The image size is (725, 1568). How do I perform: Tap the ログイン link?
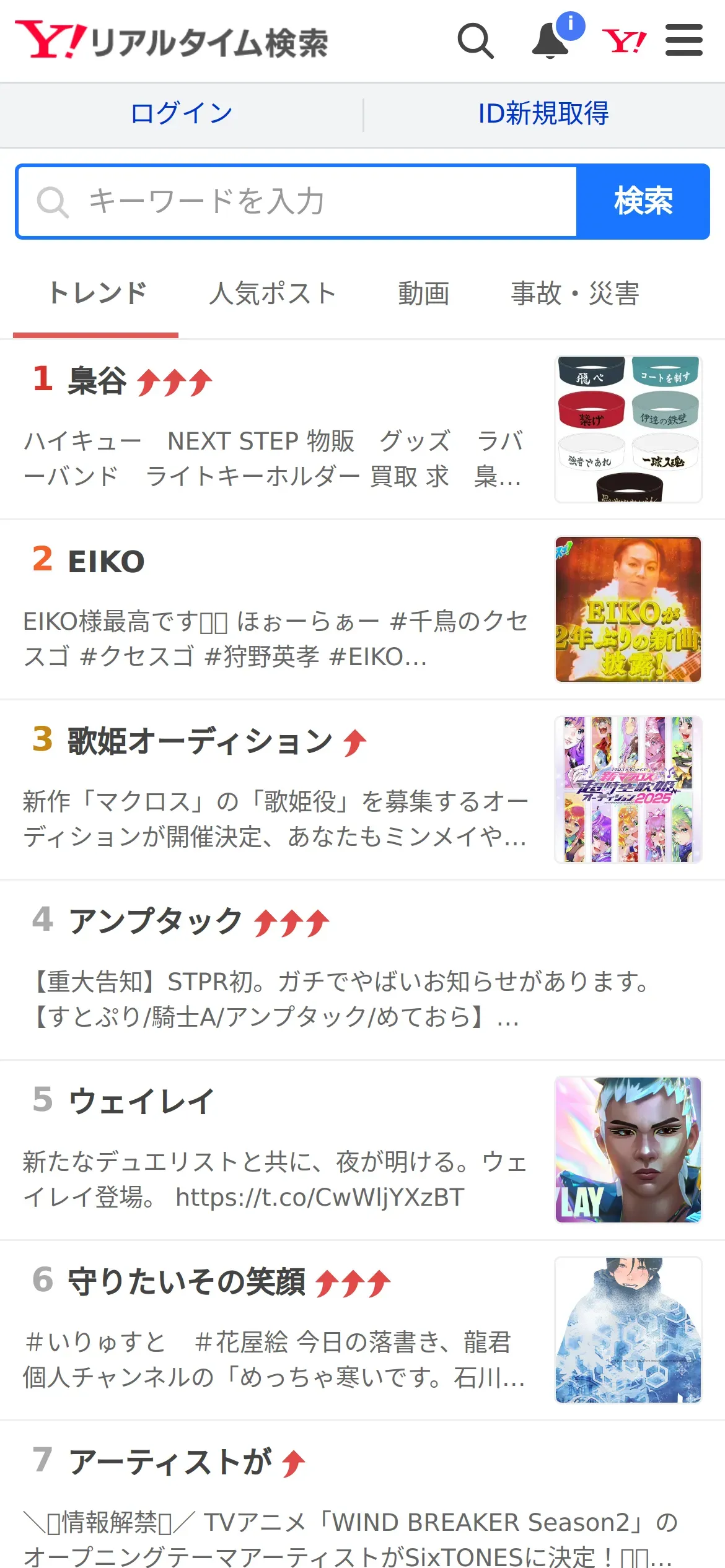(x=182, y=114)
